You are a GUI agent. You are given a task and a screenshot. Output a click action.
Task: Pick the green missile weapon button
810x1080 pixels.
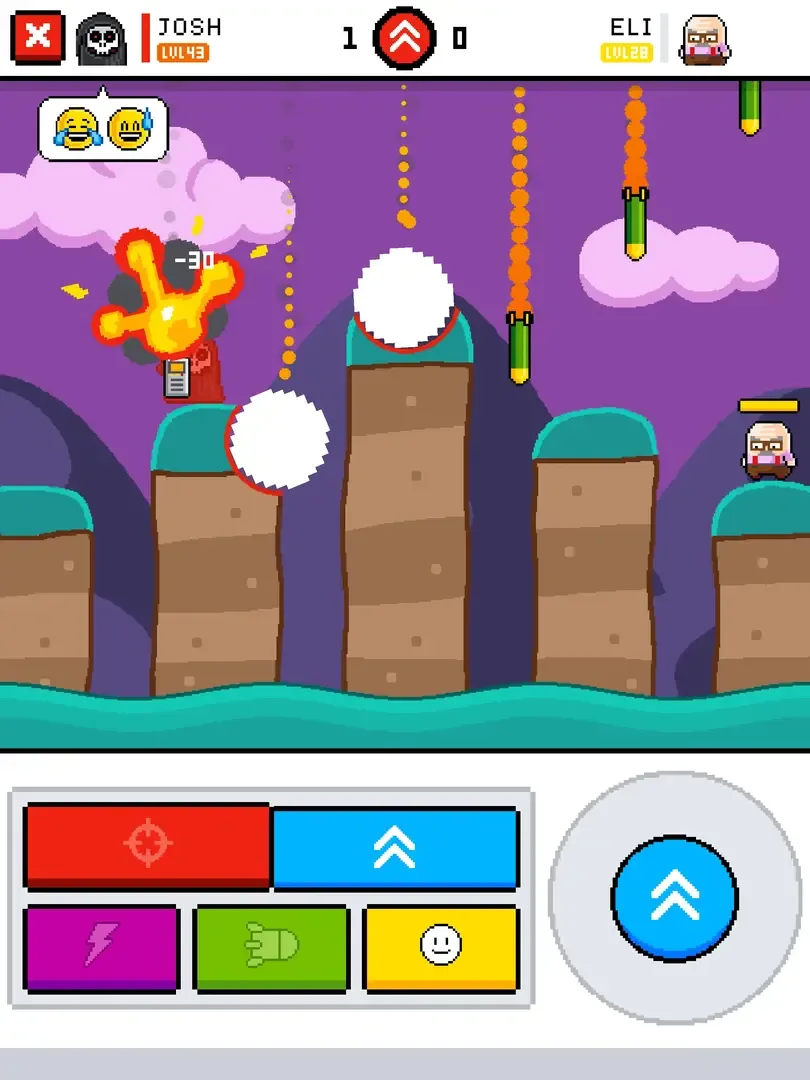pyautogui.click(x=271, y=945)
